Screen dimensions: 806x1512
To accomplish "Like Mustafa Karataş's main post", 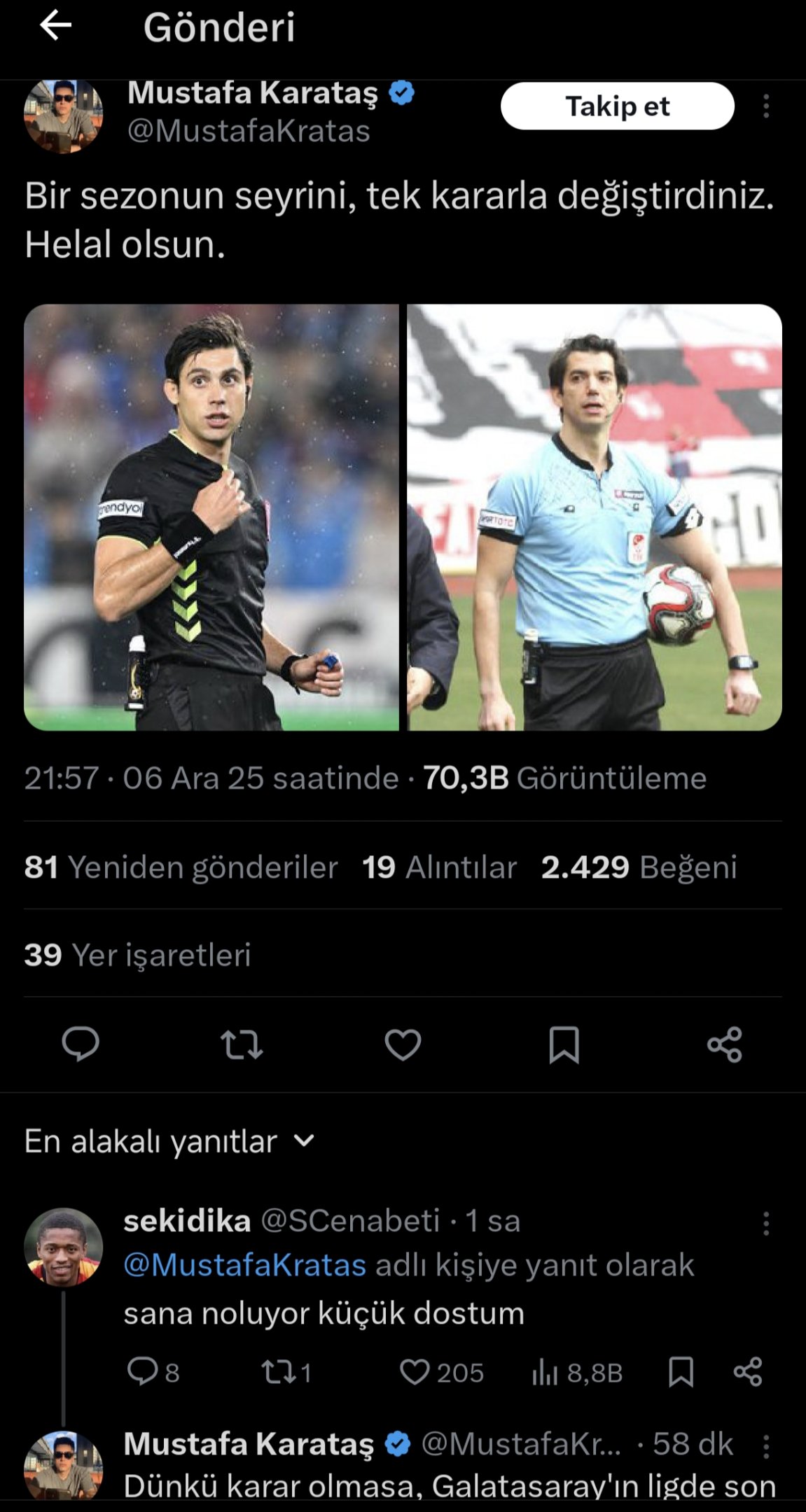I will click(x=403, y=1044).
